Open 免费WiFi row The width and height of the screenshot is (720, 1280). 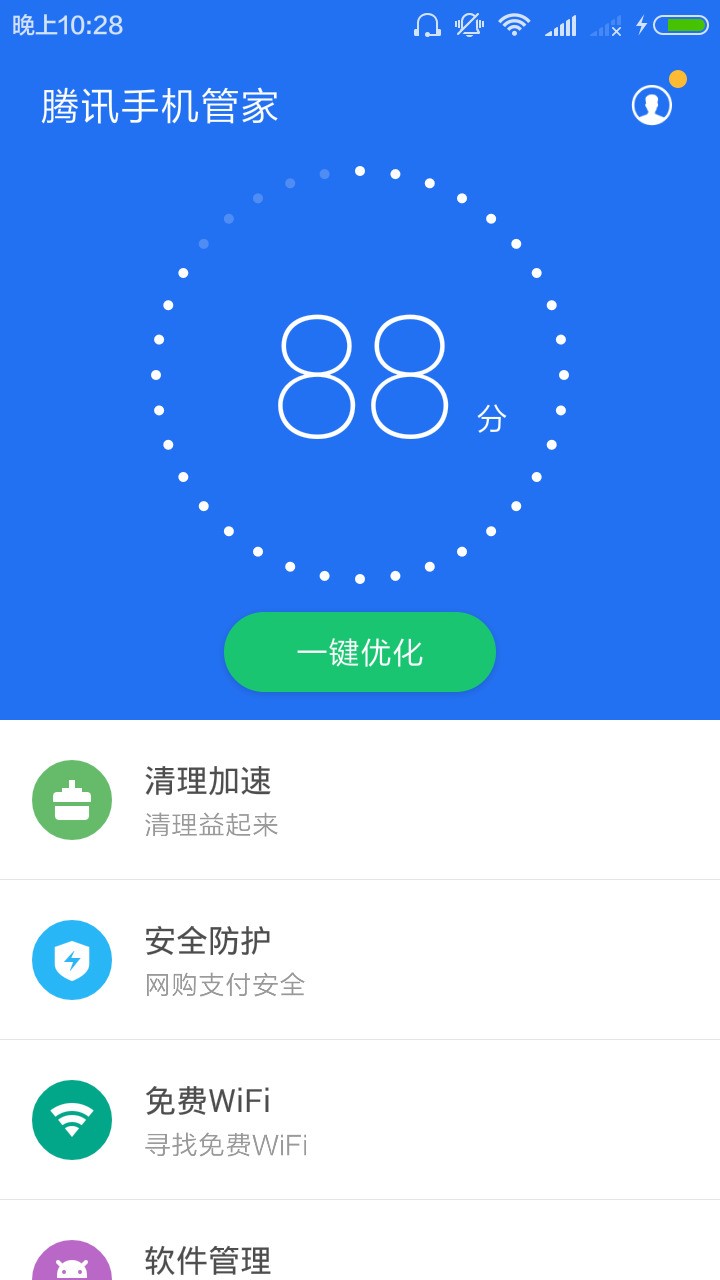click(360, 1120)
